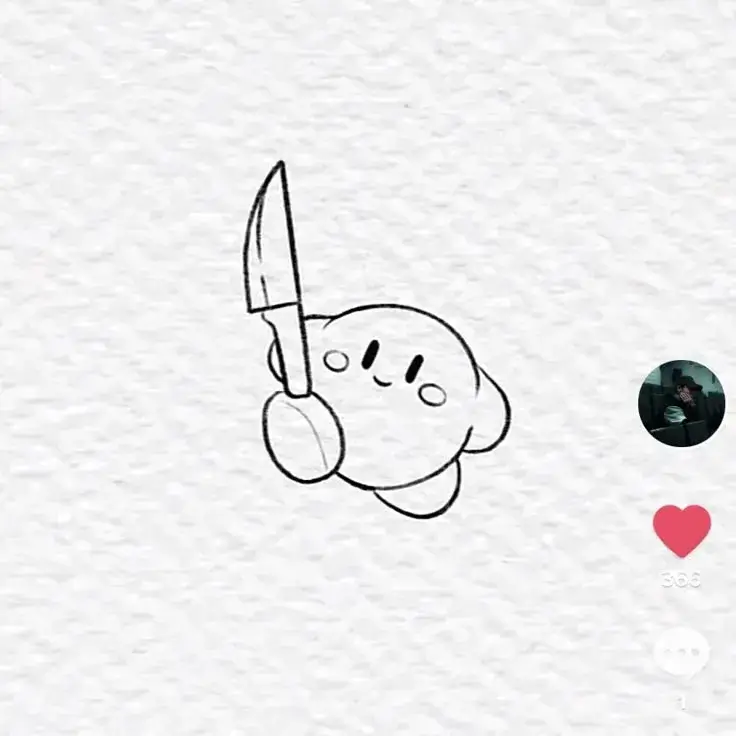Open the creator's profile avatar

click(681, 403)
